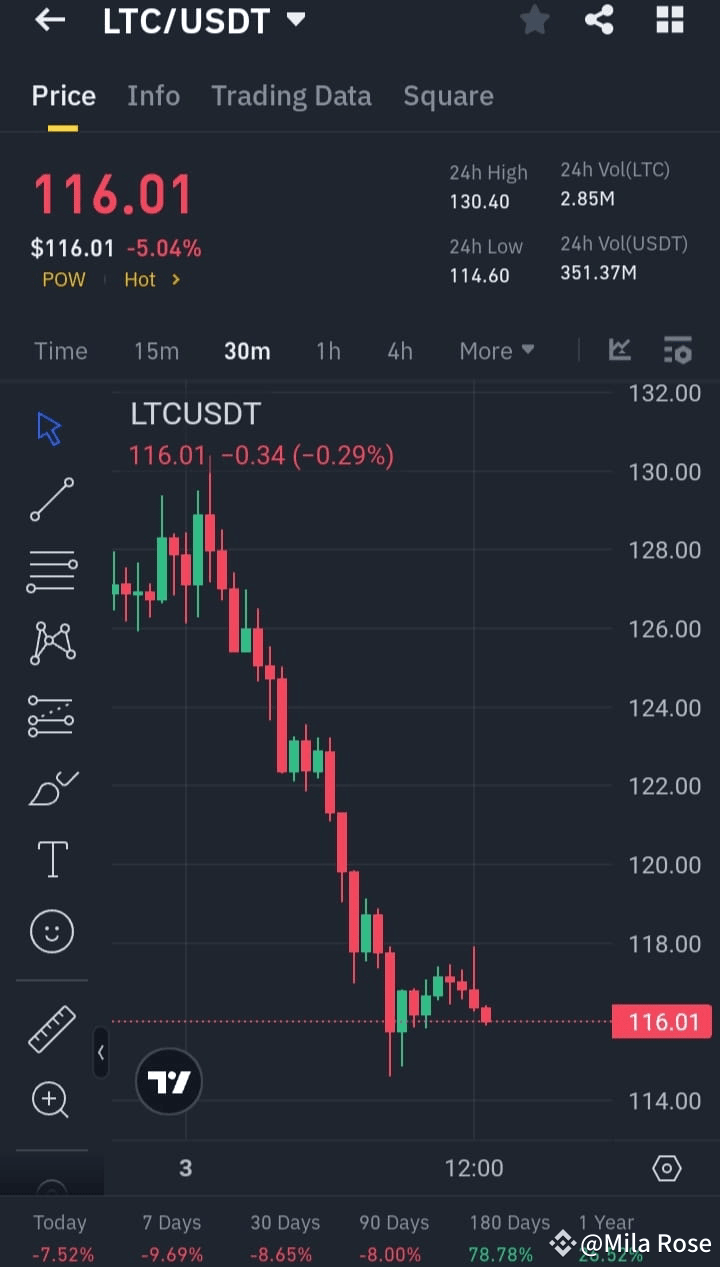Select the horizontal lines drawing tool
Image resolution: width=720 pixels, height=1267 pixels.
click(49, 571)
